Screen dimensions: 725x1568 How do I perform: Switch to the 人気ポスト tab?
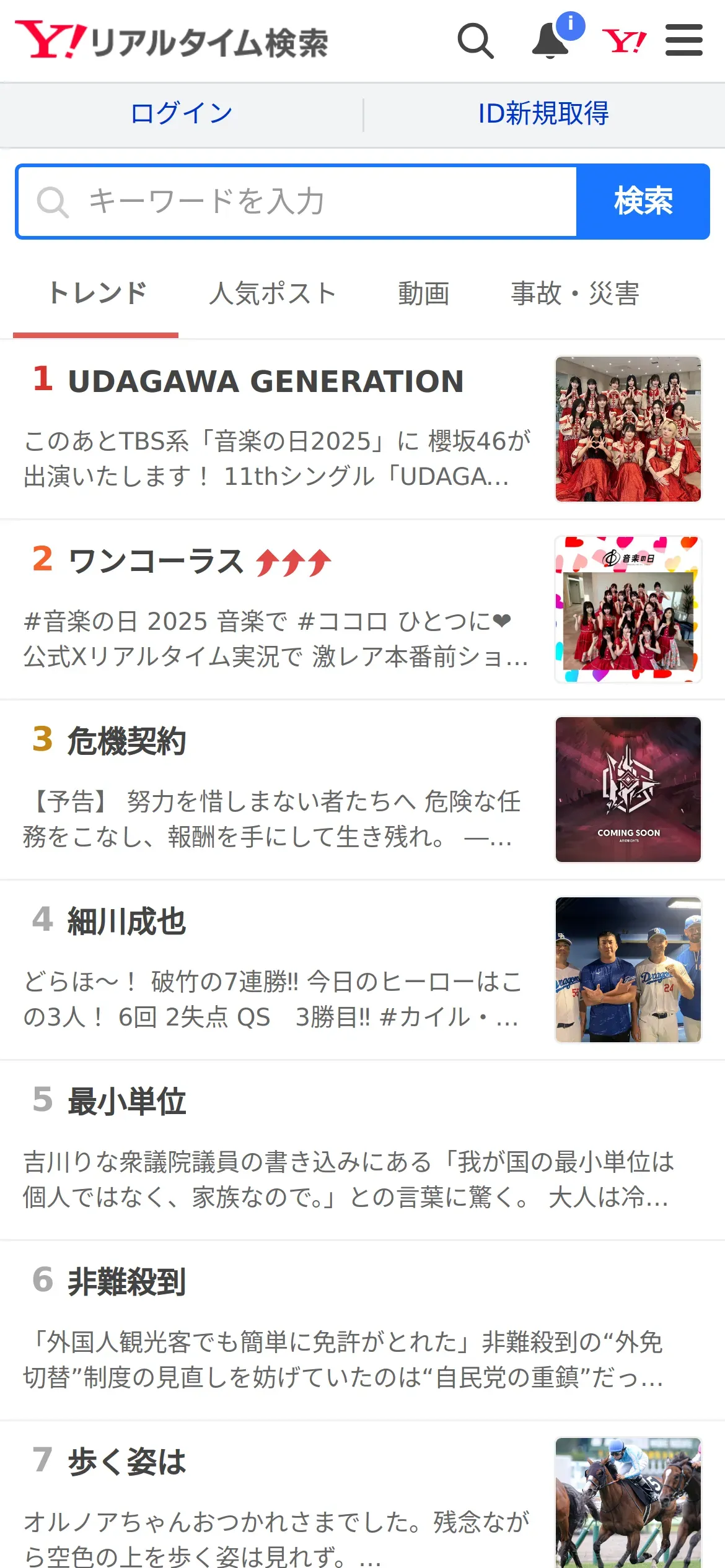pos(273,294)
